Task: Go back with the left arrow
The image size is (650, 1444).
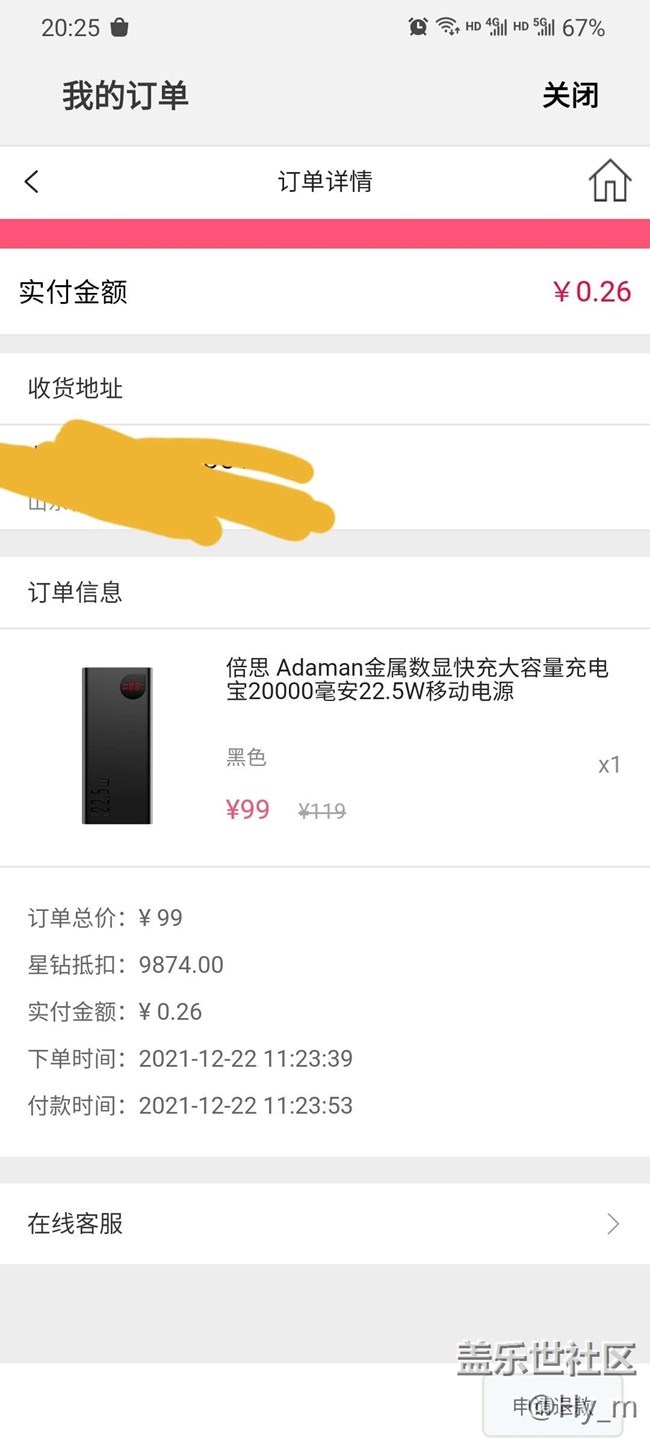Action: pos(32,181)
